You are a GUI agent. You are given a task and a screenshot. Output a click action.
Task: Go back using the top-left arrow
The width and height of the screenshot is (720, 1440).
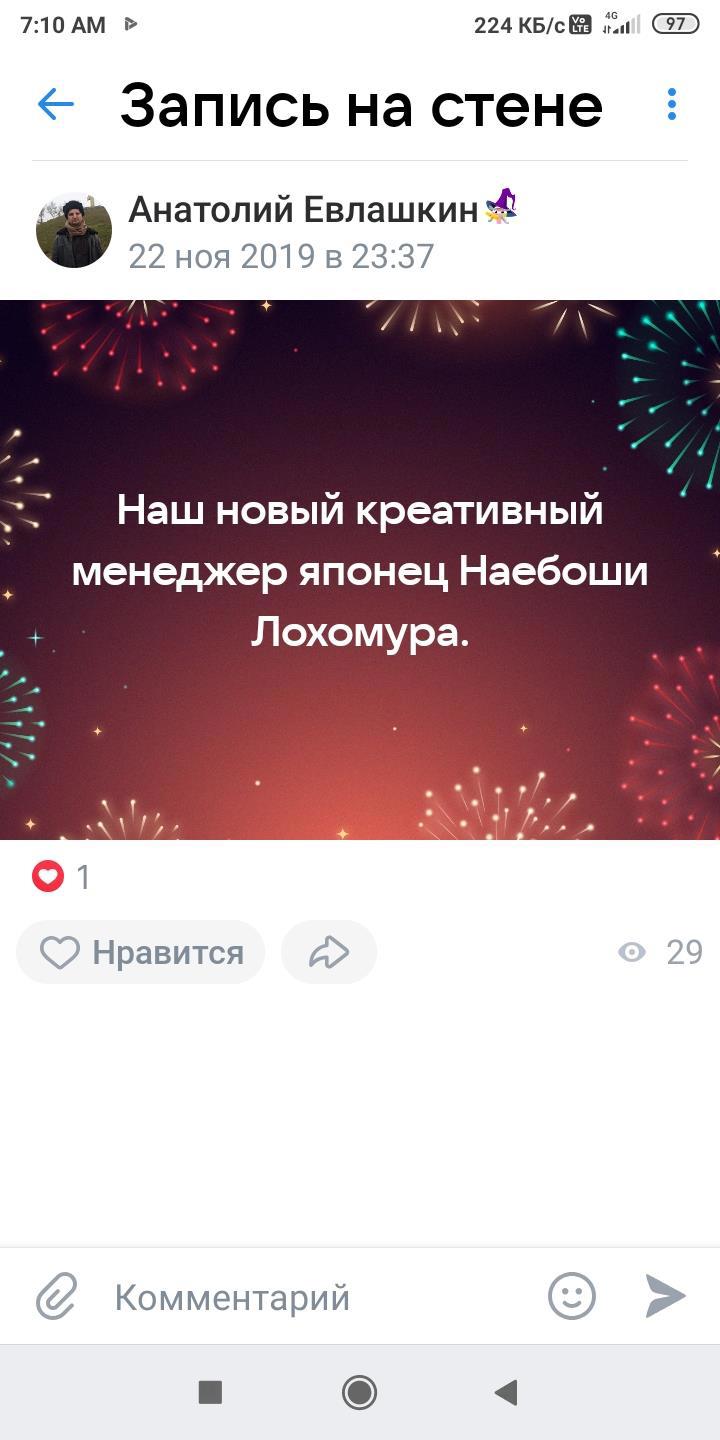coord(56,104)
